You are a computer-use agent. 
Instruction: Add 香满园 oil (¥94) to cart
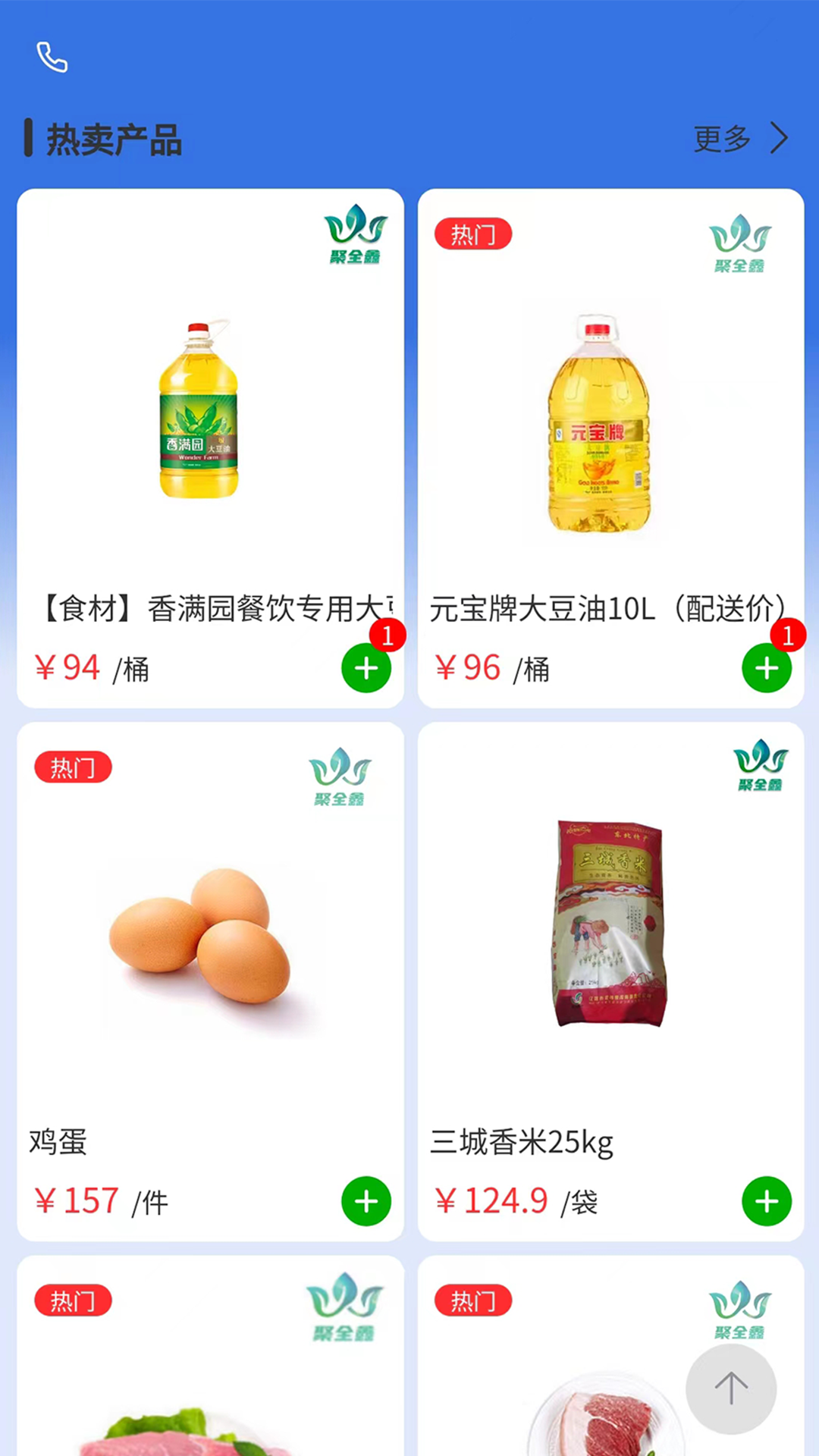[366, 668]
